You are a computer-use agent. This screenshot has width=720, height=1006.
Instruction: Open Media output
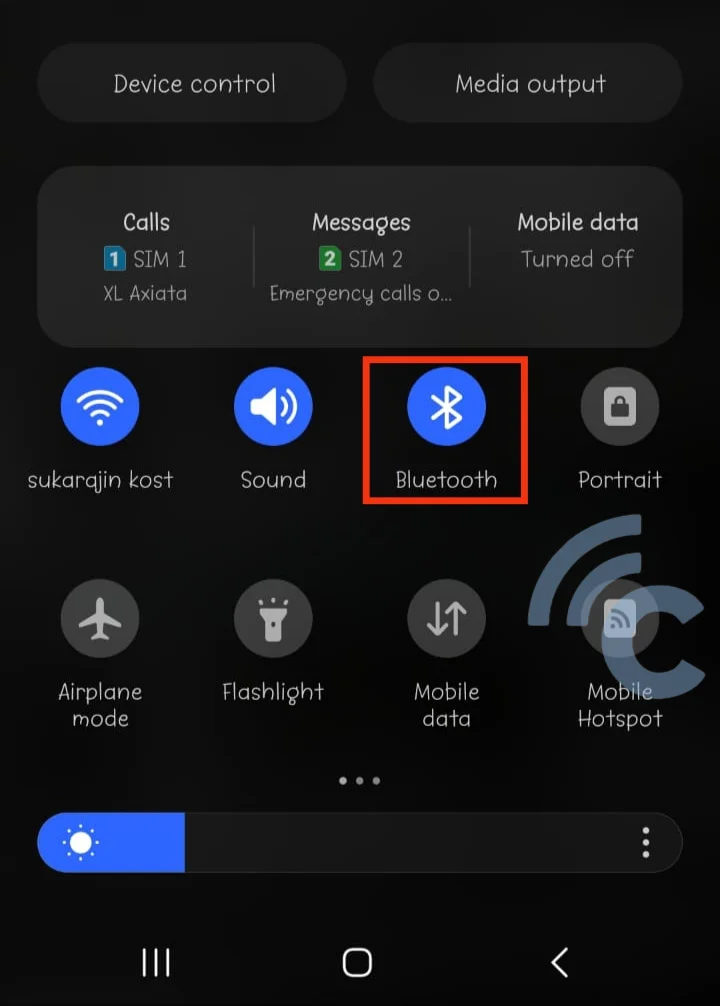[x=529, y=83]
